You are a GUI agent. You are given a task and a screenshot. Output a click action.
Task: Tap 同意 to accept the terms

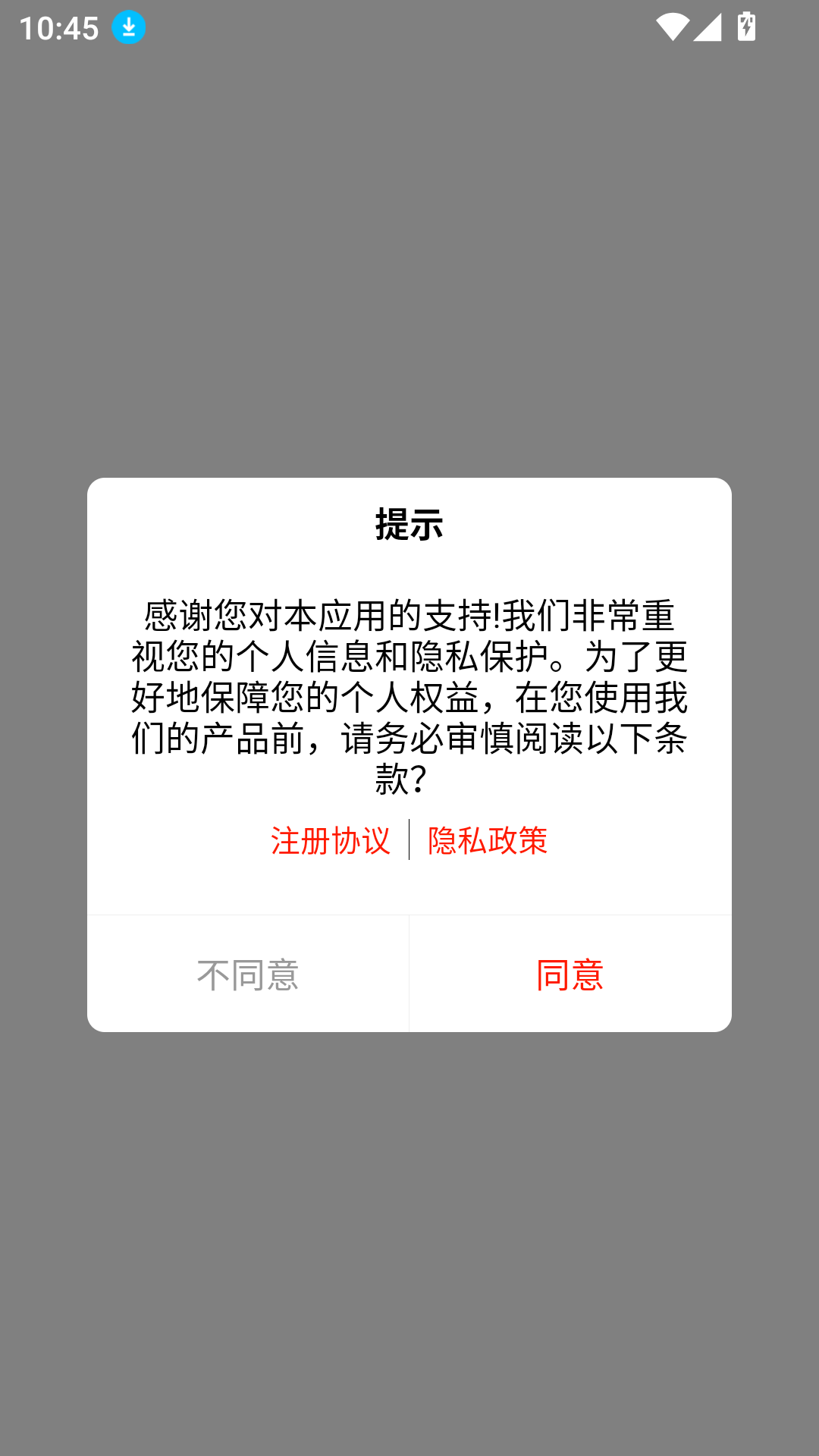570,974
